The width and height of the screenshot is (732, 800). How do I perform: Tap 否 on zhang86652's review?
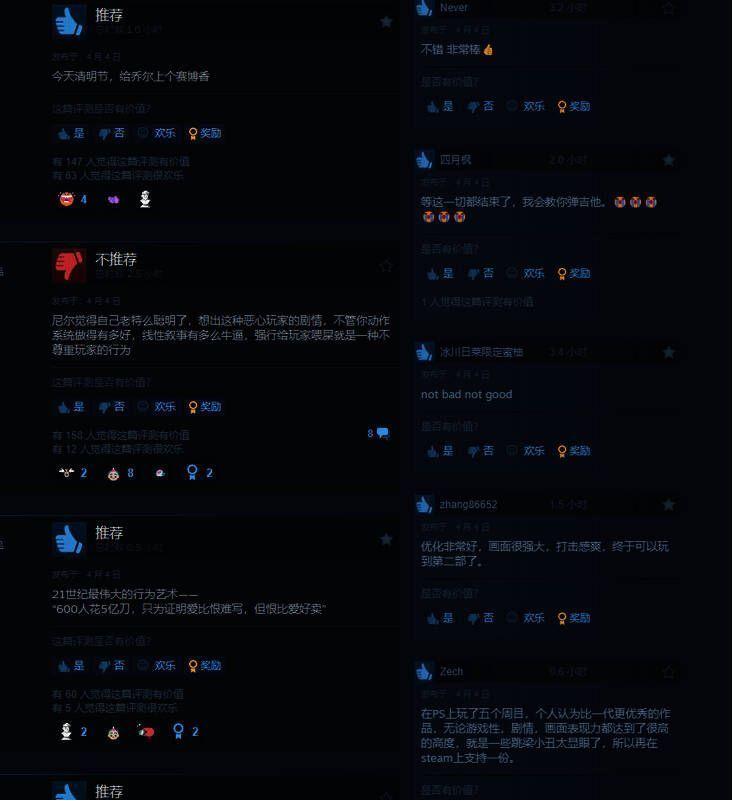480,618
